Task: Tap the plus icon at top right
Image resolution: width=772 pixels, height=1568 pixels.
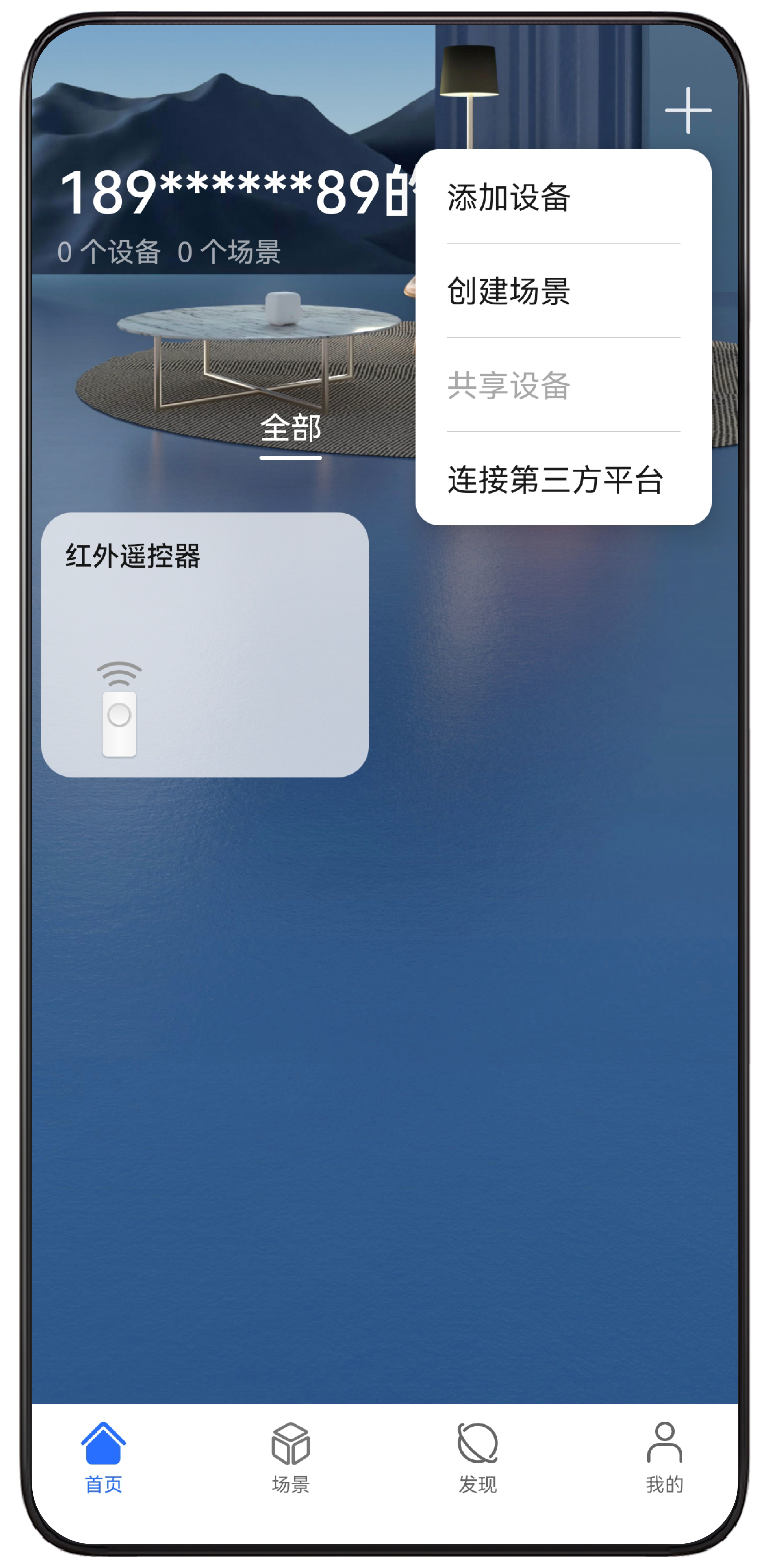Action: coord(687,110)
